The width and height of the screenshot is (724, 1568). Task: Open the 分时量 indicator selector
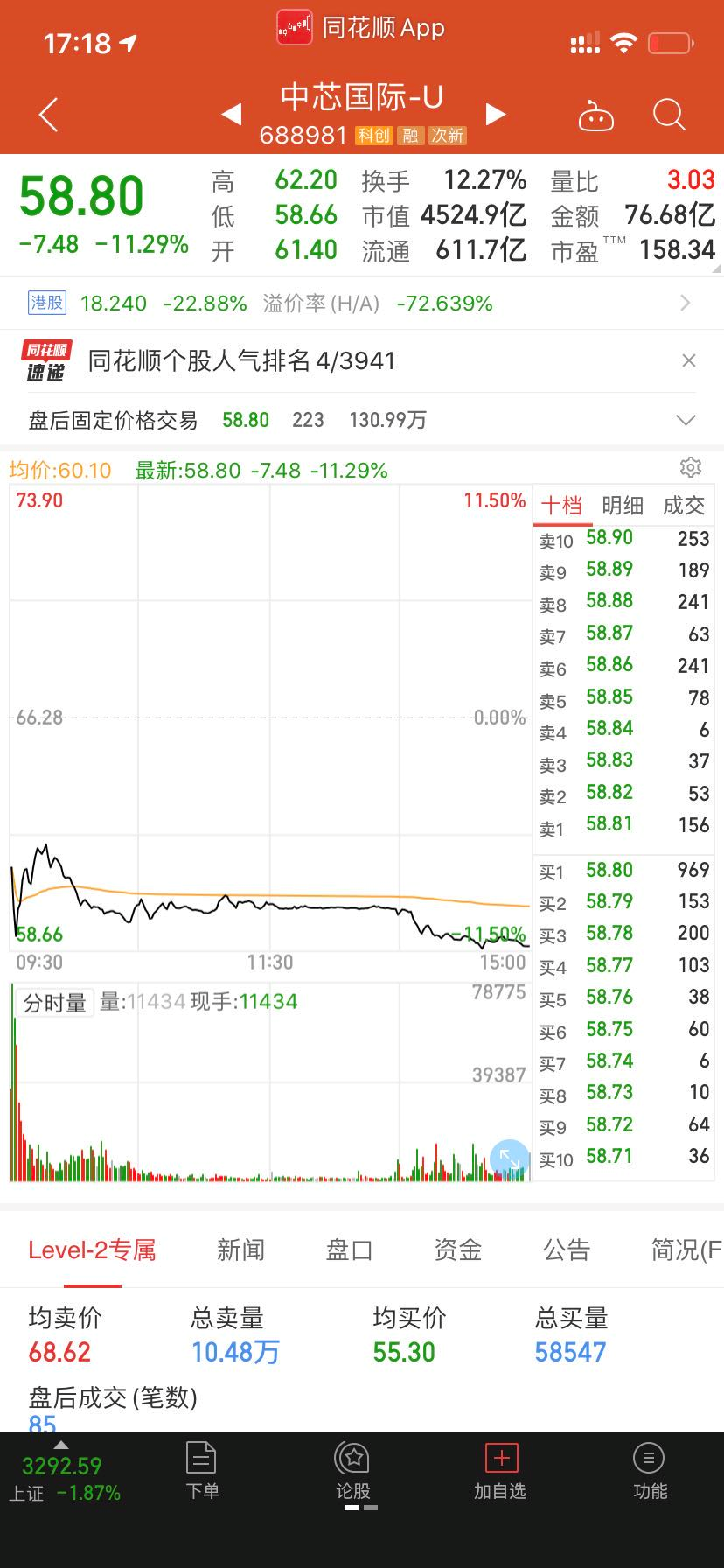pos(54,1003)
